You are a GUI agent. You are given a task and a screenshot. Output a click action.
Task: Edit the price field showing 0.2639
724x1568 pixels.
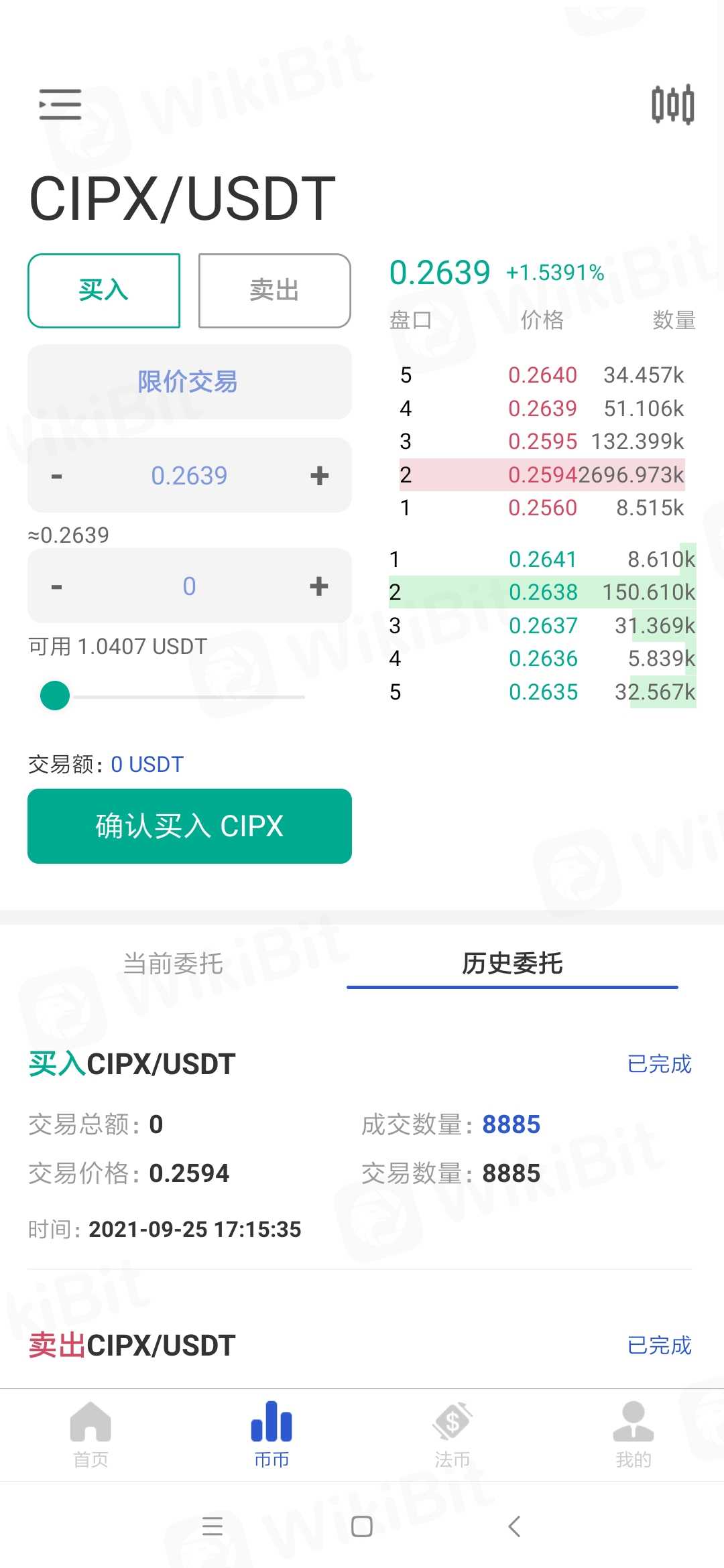[x=189, y=476]
